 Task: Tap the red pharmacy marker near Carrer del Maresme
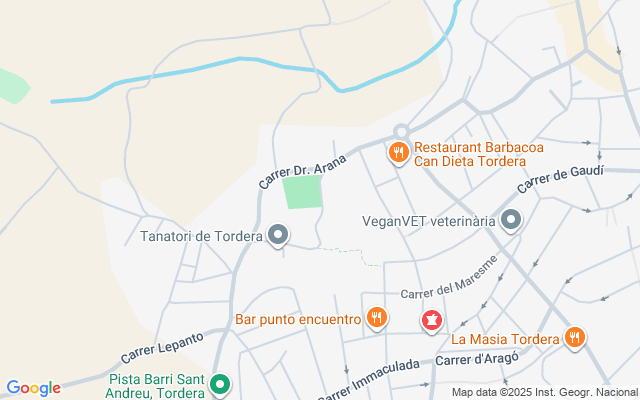pos(431,320)
